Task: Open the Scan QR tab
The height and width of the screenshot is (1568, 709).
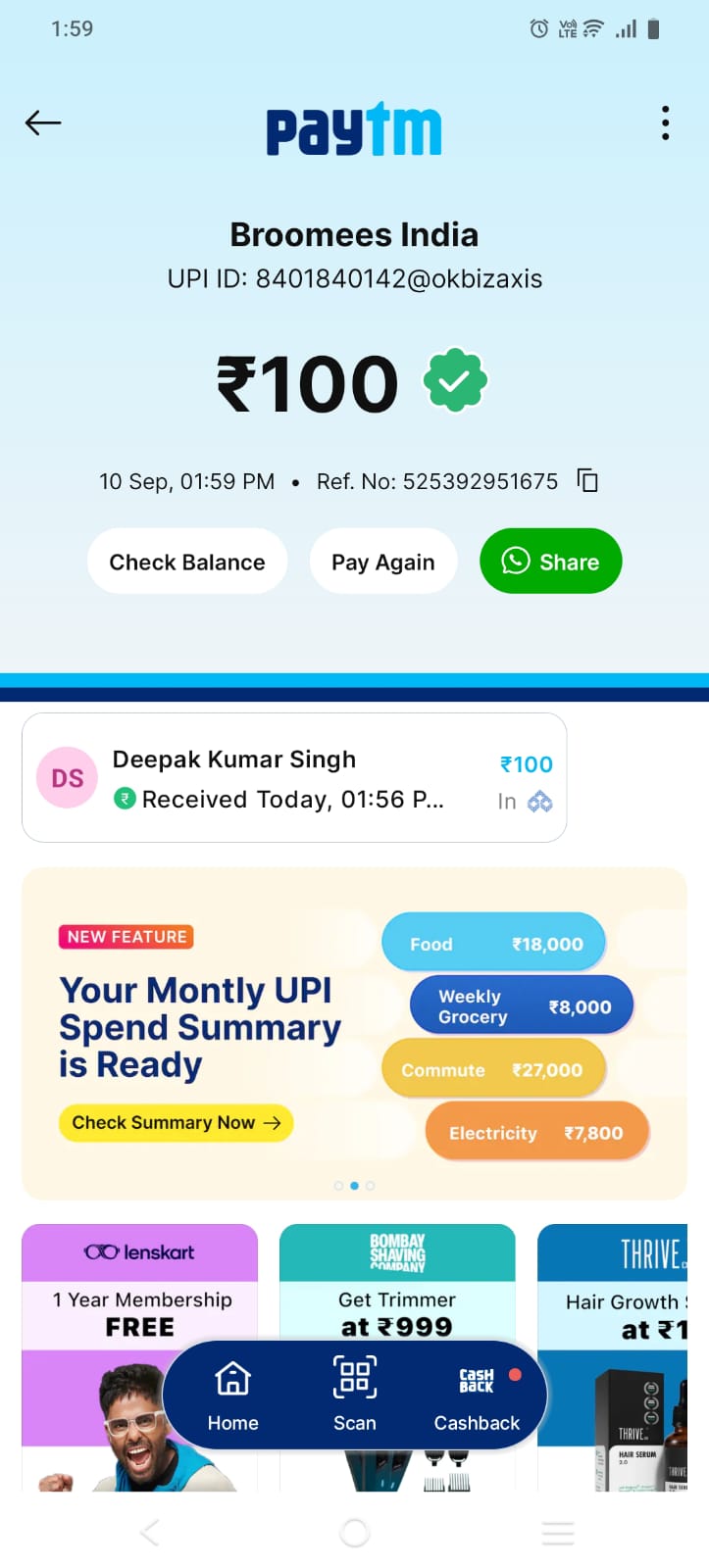Action: click(355, 1396)
